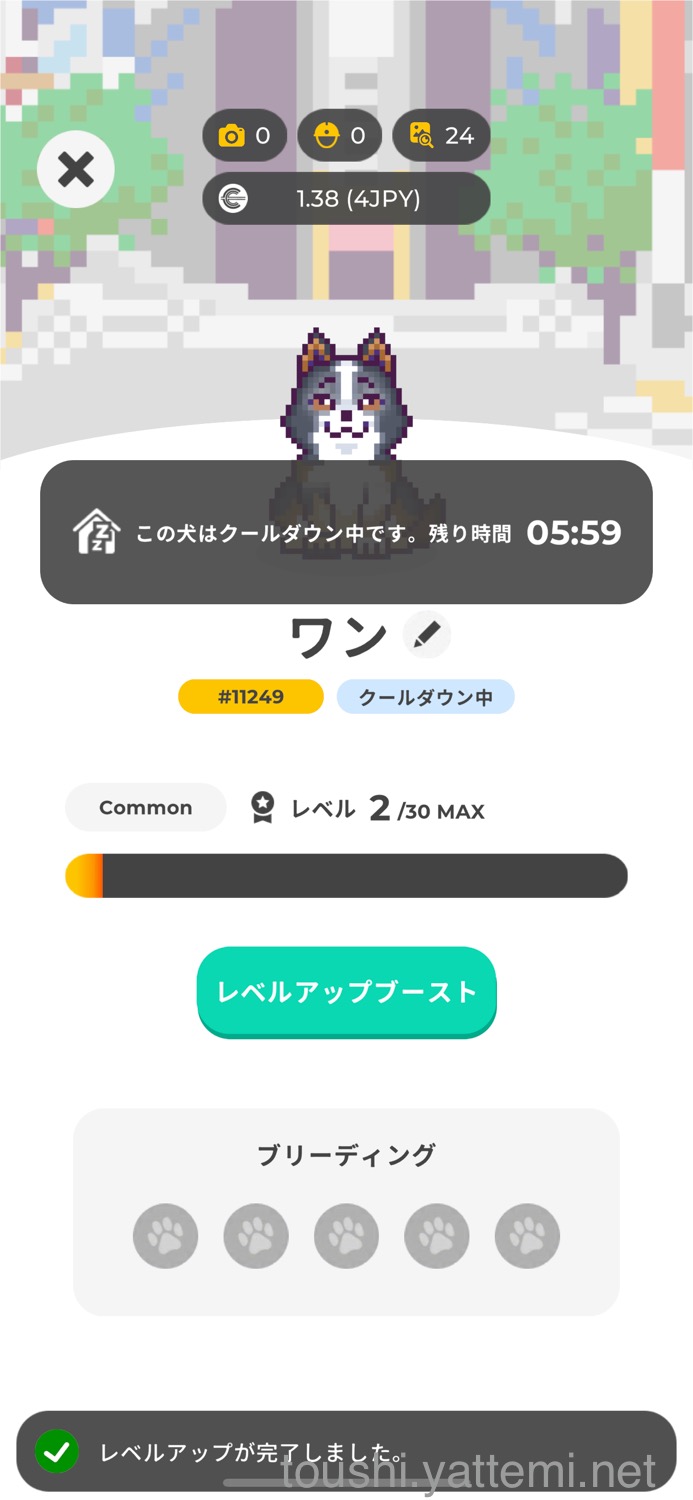The width and height of the screenshot is (693, 1500).
Task: Tap the レベルアップブースト button
Action: (x=346, y=992)
